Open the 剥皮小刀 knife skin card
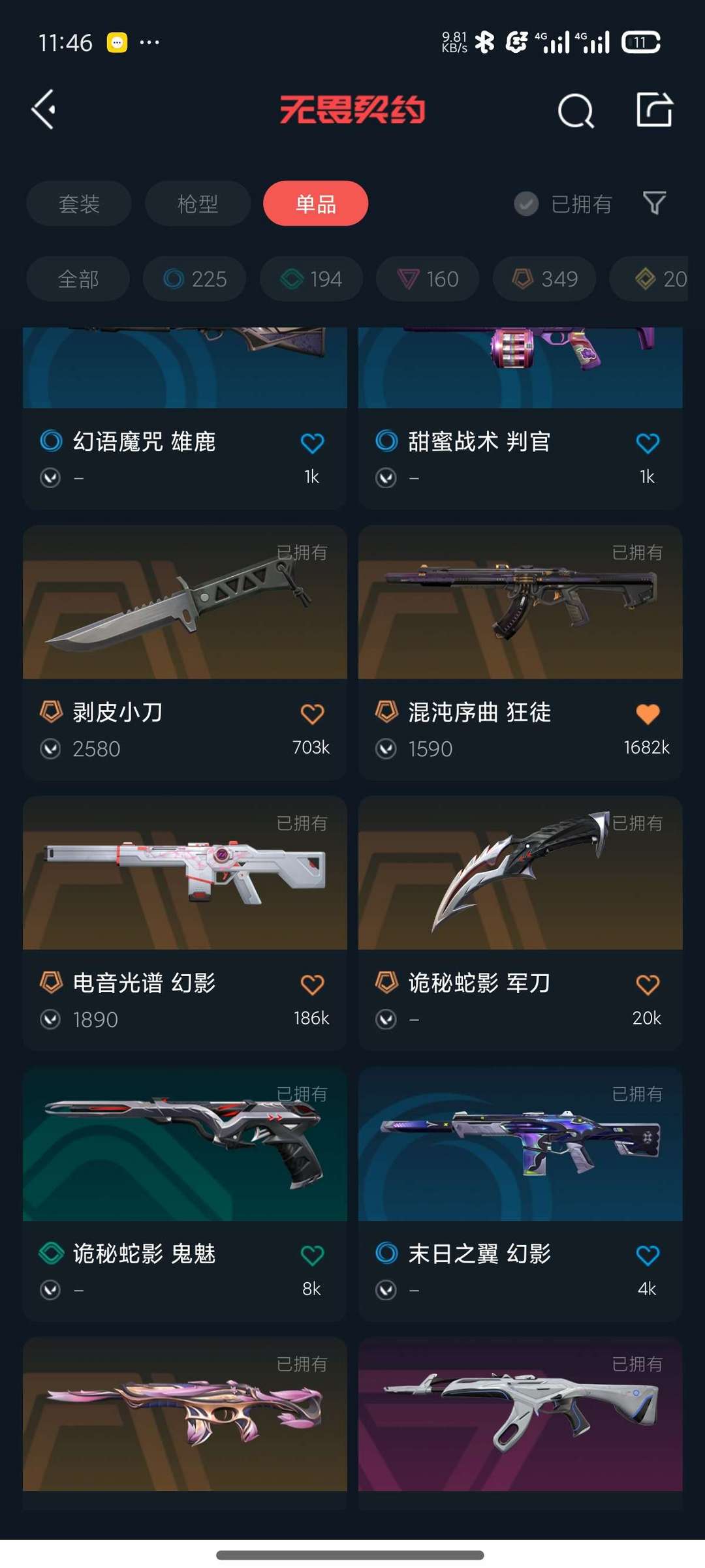705x1568 pixels. pyautogui.click(x=185, y=653)
